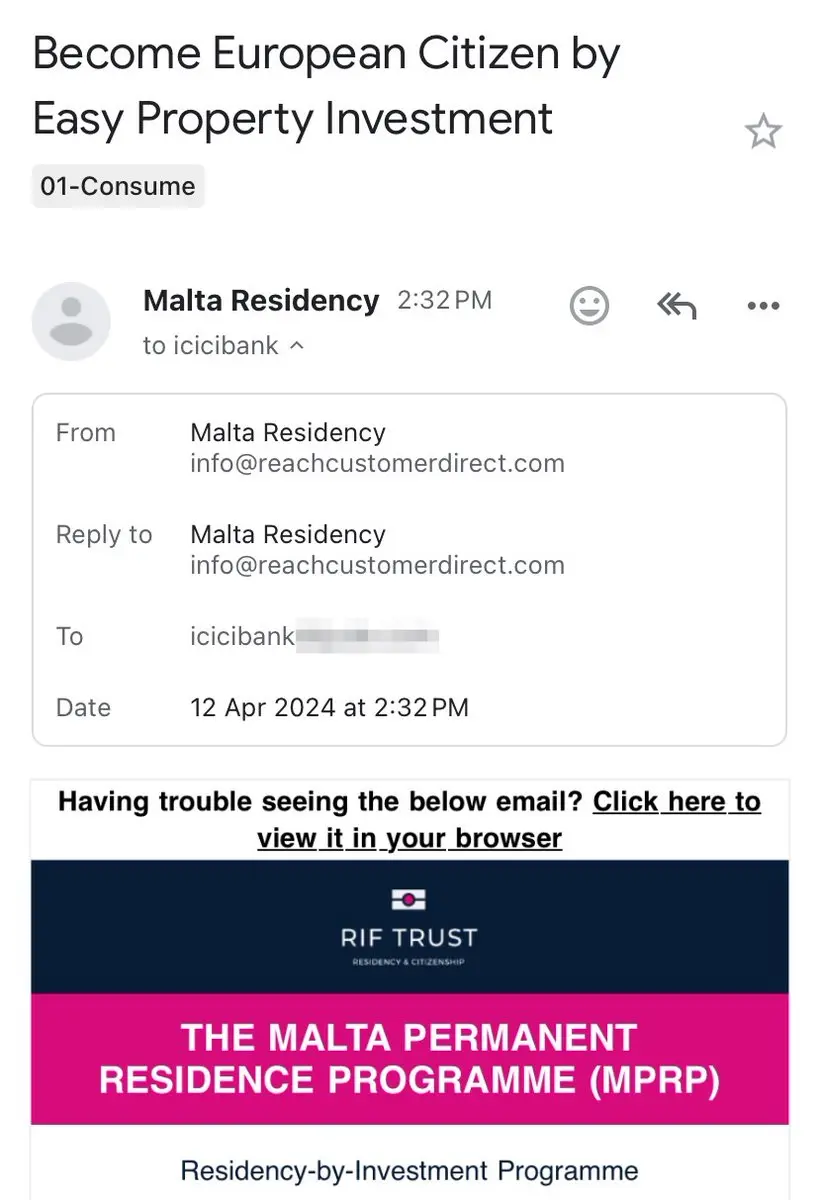This screenshot has width=819, height=1200.
Task: Open the 01-Consume label
Action: (x=118, y=186)
